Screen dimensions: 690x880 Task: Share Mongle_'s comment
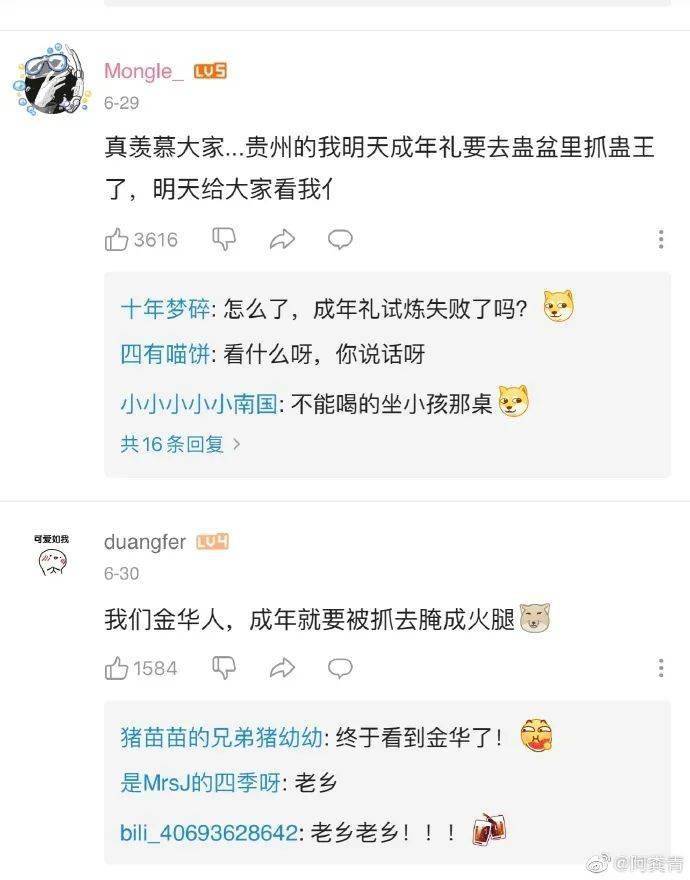[282, 239]
